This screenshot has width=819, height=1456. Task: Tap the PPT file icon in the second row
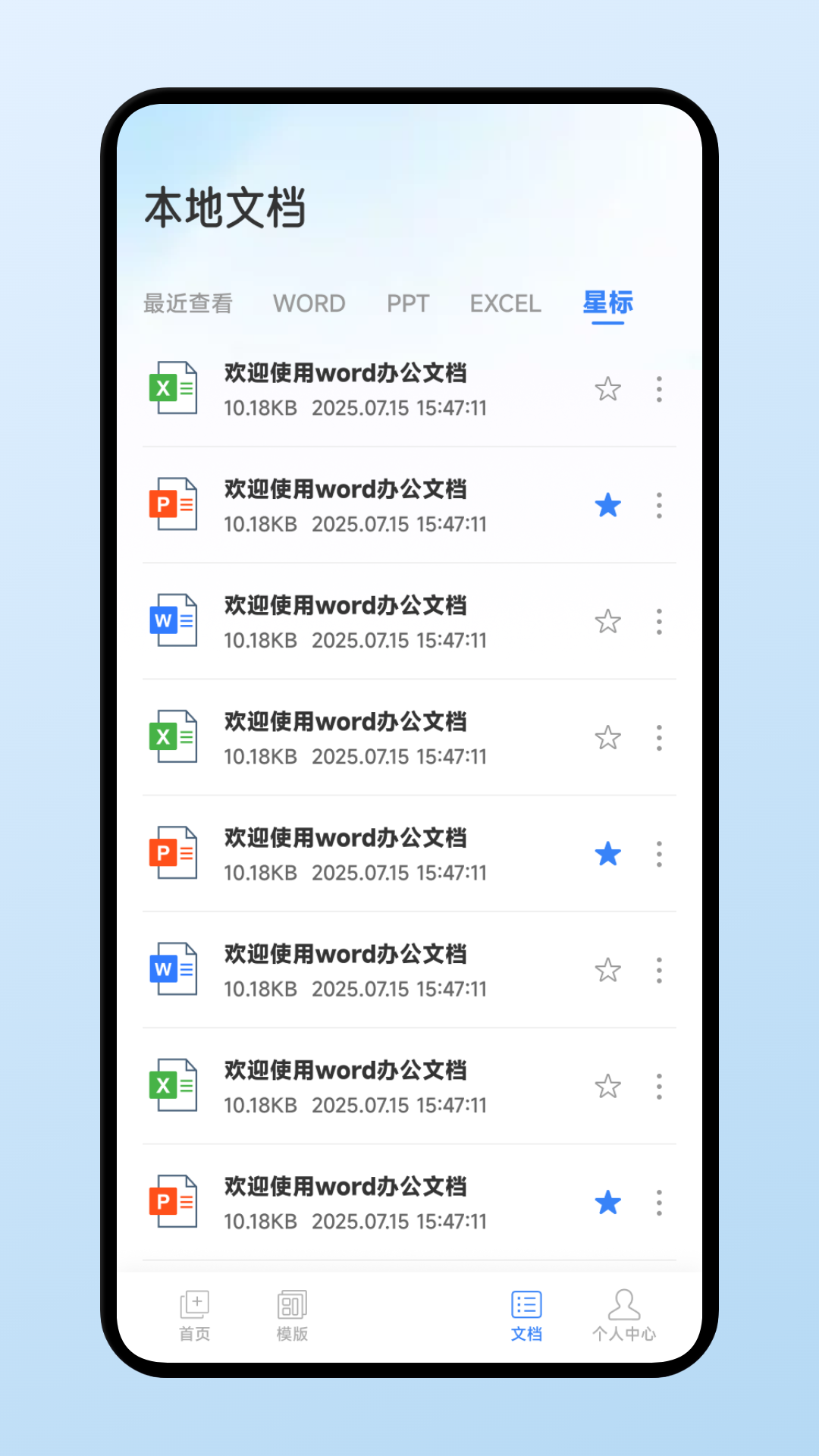point(173,504)
